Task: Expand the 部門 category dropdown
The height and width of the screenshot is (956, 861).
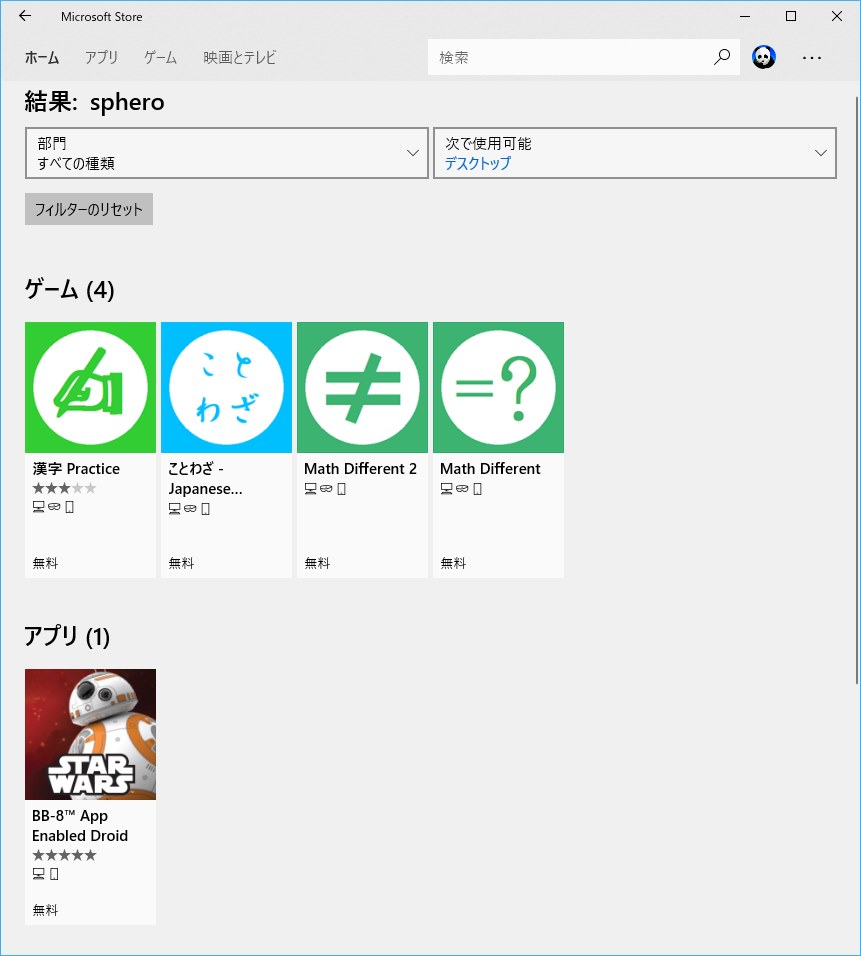Action: pos(227,153)
